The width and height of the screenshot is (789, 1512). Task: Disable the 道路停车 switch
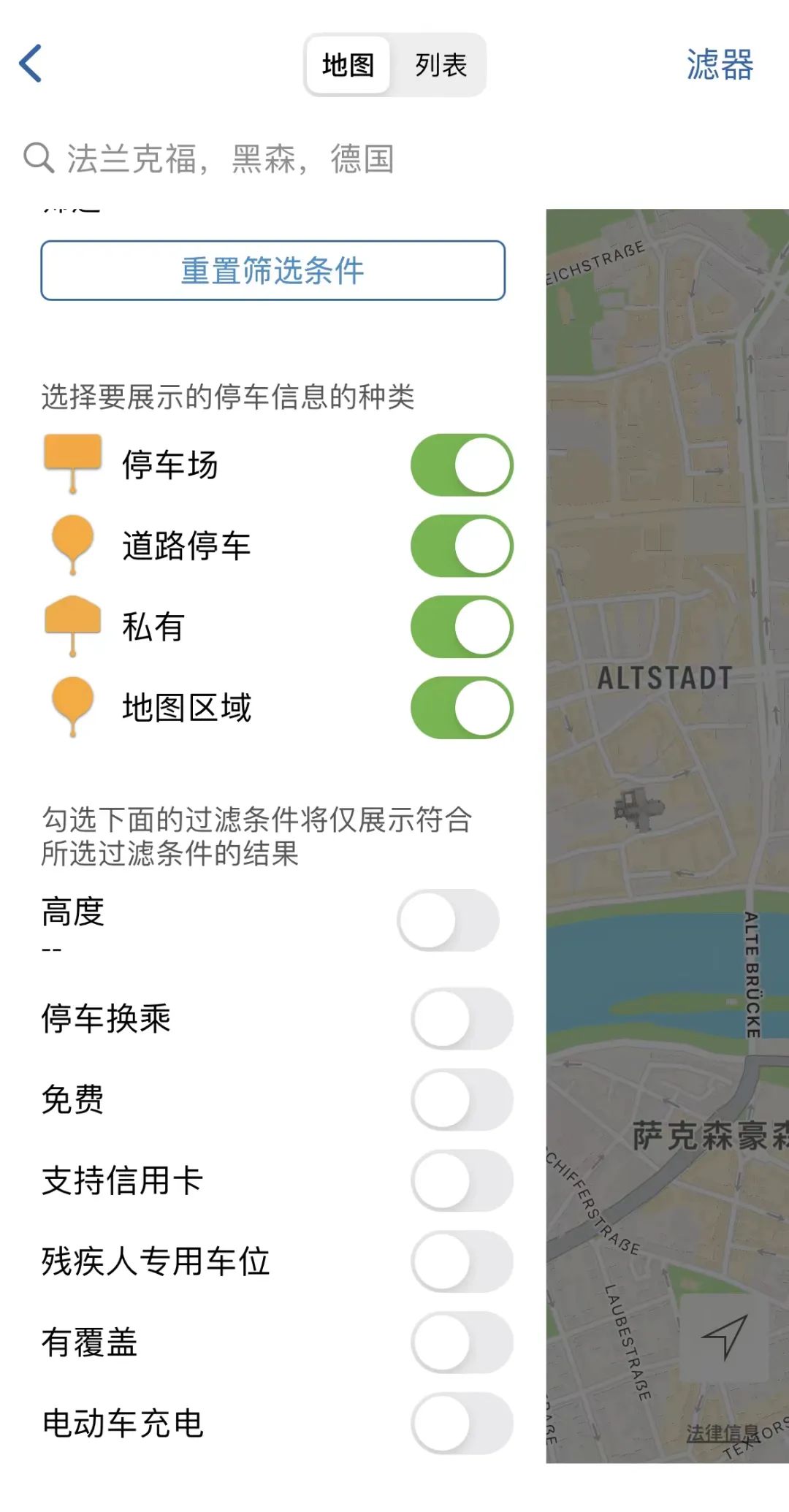pyautogui.click(x=462, y=546)
